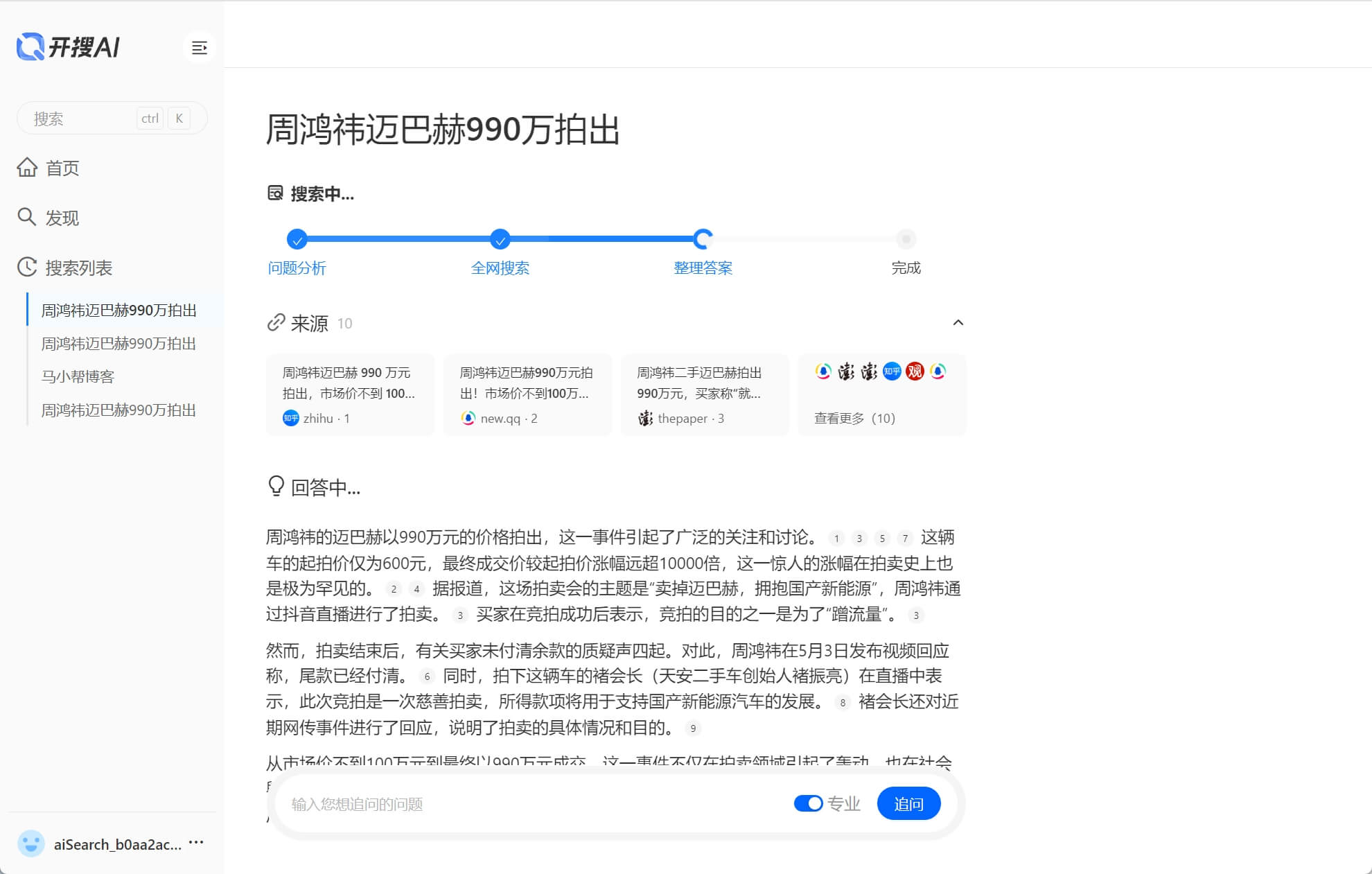Collapse the 来源 sources section

point(958,323)
